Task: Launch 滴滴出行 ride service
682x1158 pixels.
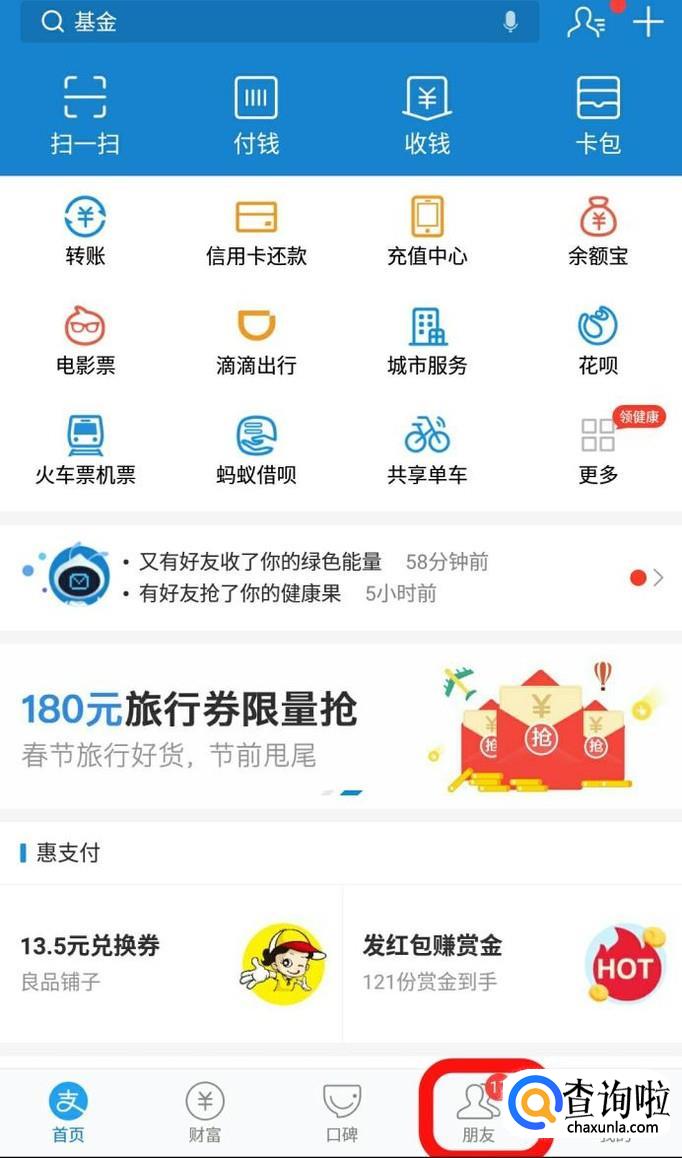Action: pyautogui.click(x=256, y=341)
